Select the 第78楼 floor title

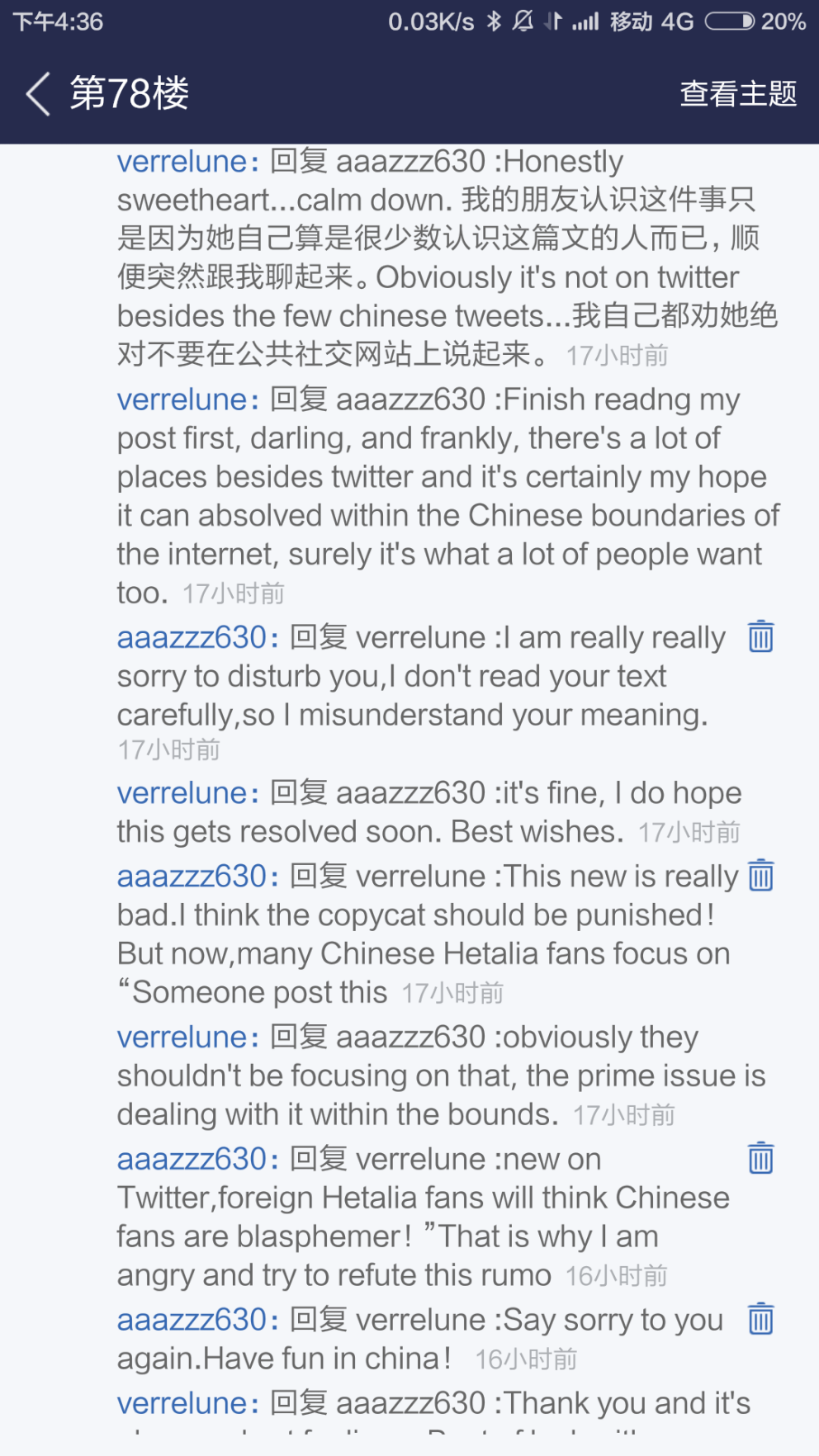[129, 93]
